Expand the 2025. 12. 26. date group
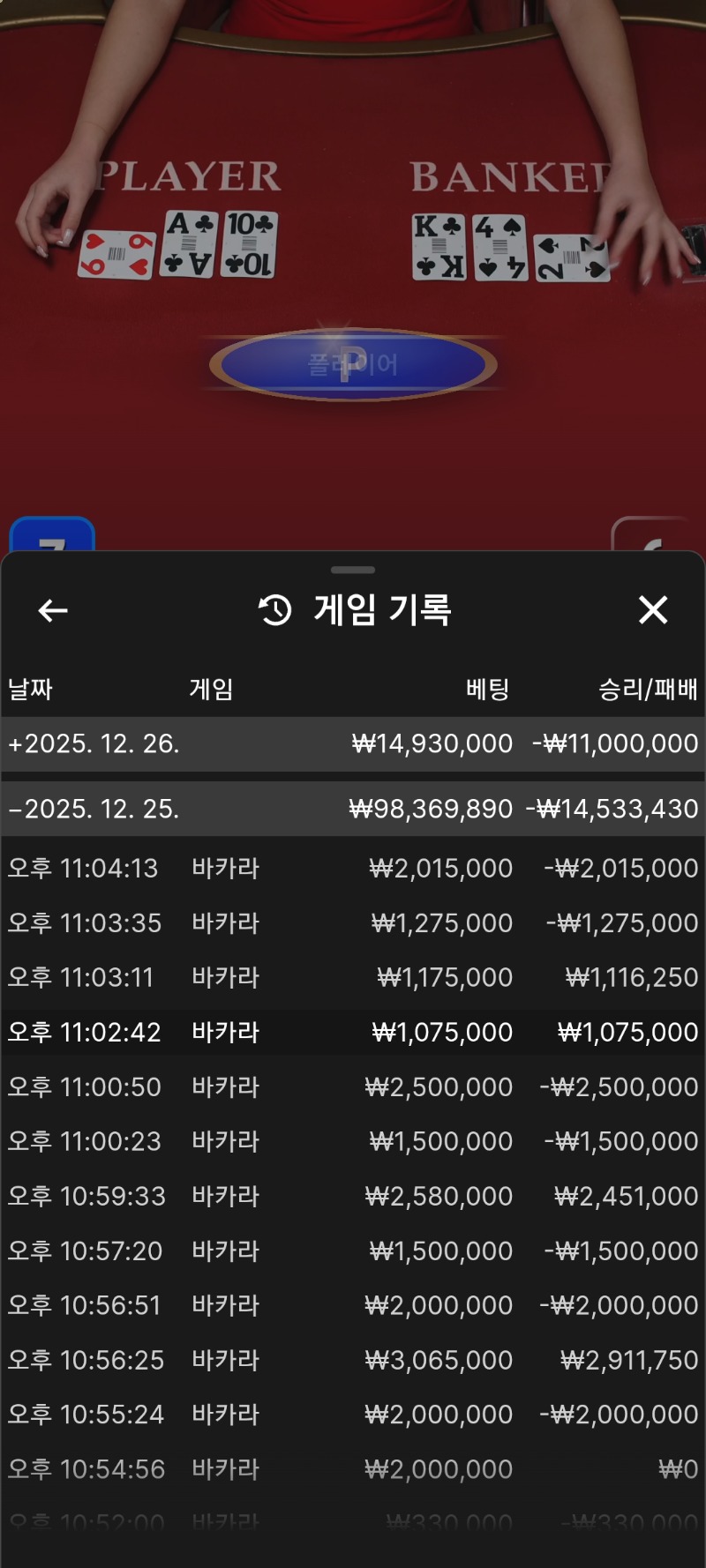The image size is (706, 1568). (353, 743)
